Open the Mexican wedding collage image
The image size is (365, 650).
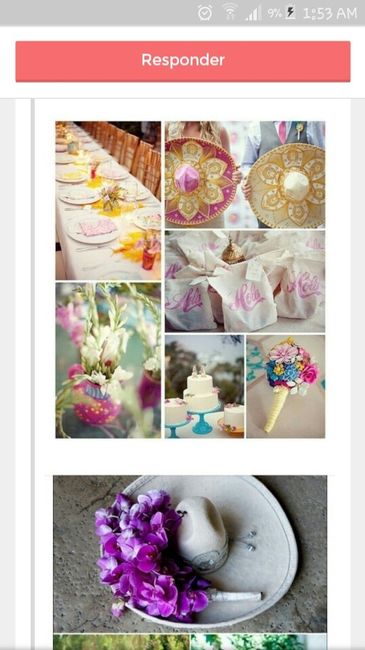[x=190, y=279]
